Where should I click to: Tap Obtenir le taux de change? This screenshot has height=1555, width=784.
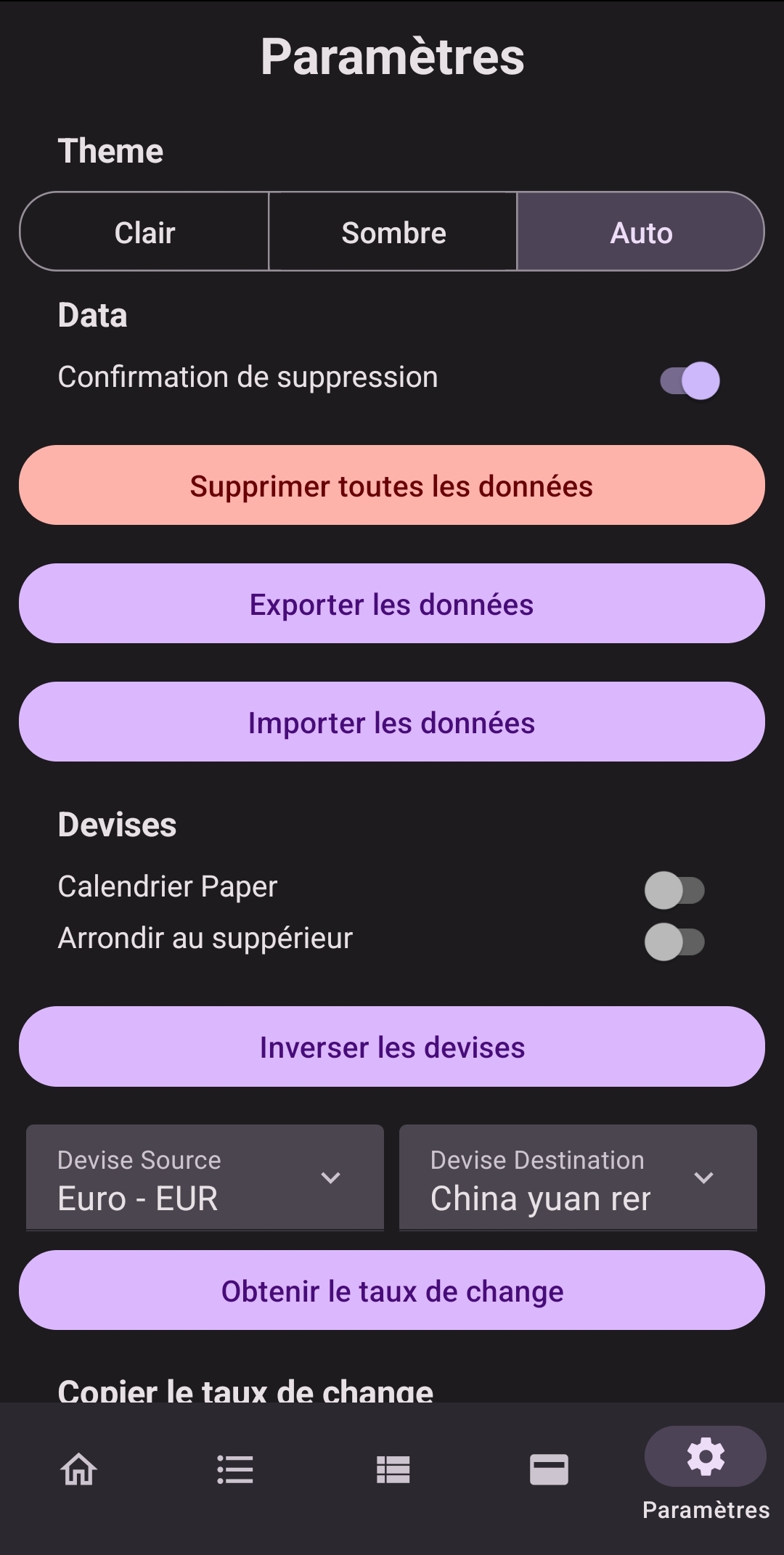tap(392, 1290)
